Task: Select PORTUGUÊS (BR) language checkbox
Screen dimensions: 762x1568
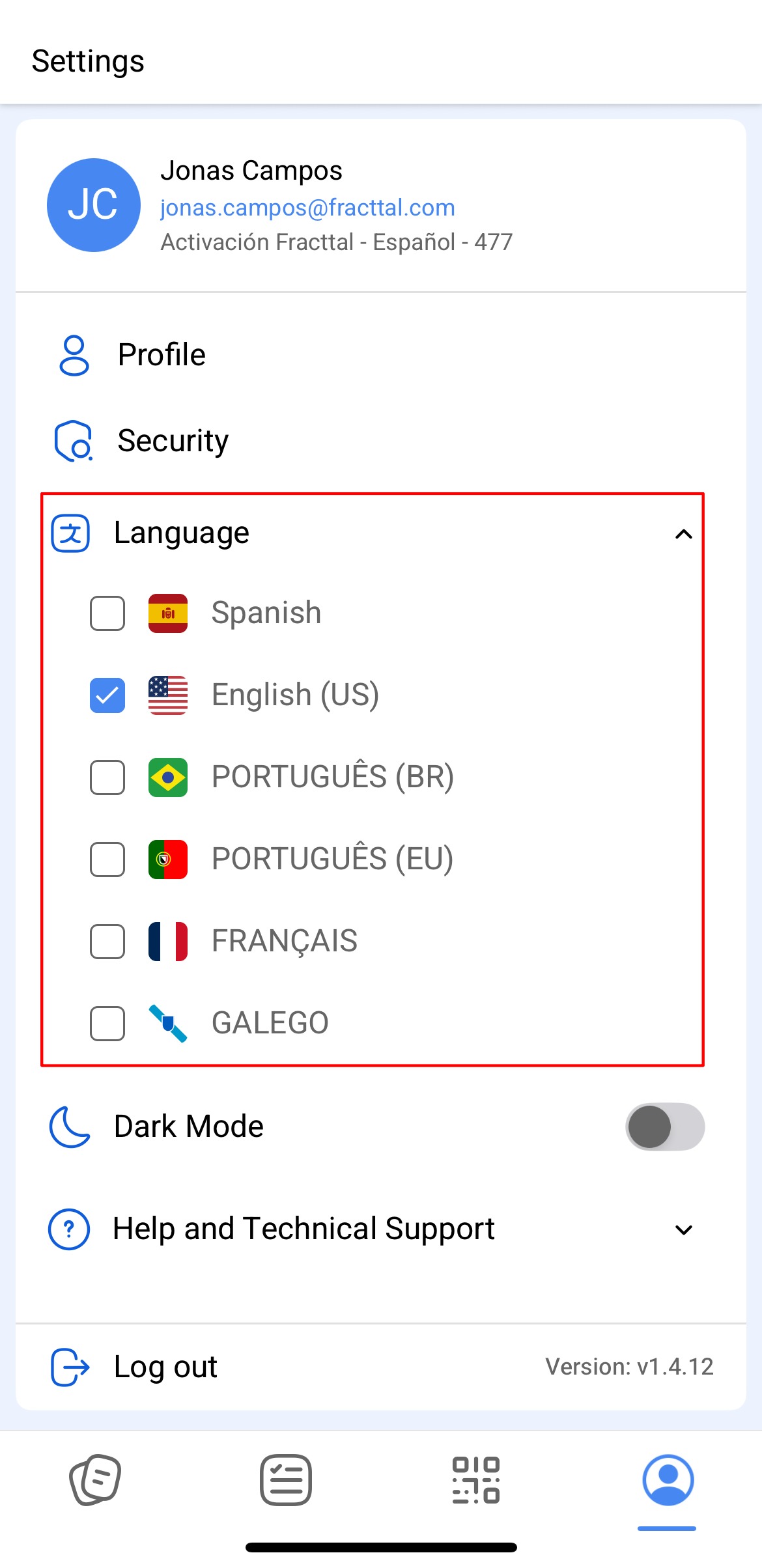Action: 107,777
